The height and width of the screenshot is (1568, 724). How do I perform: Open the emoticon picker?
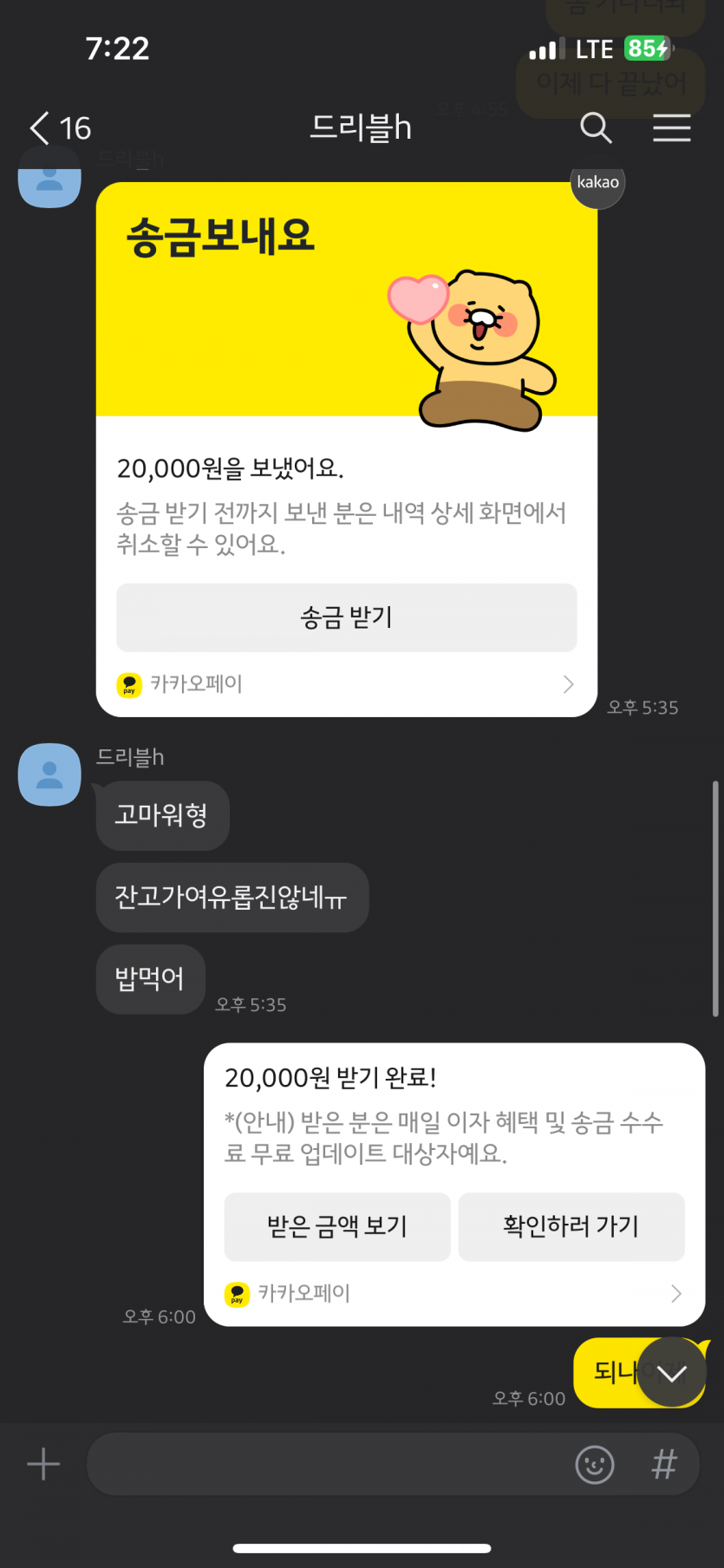coord(595,1465)
